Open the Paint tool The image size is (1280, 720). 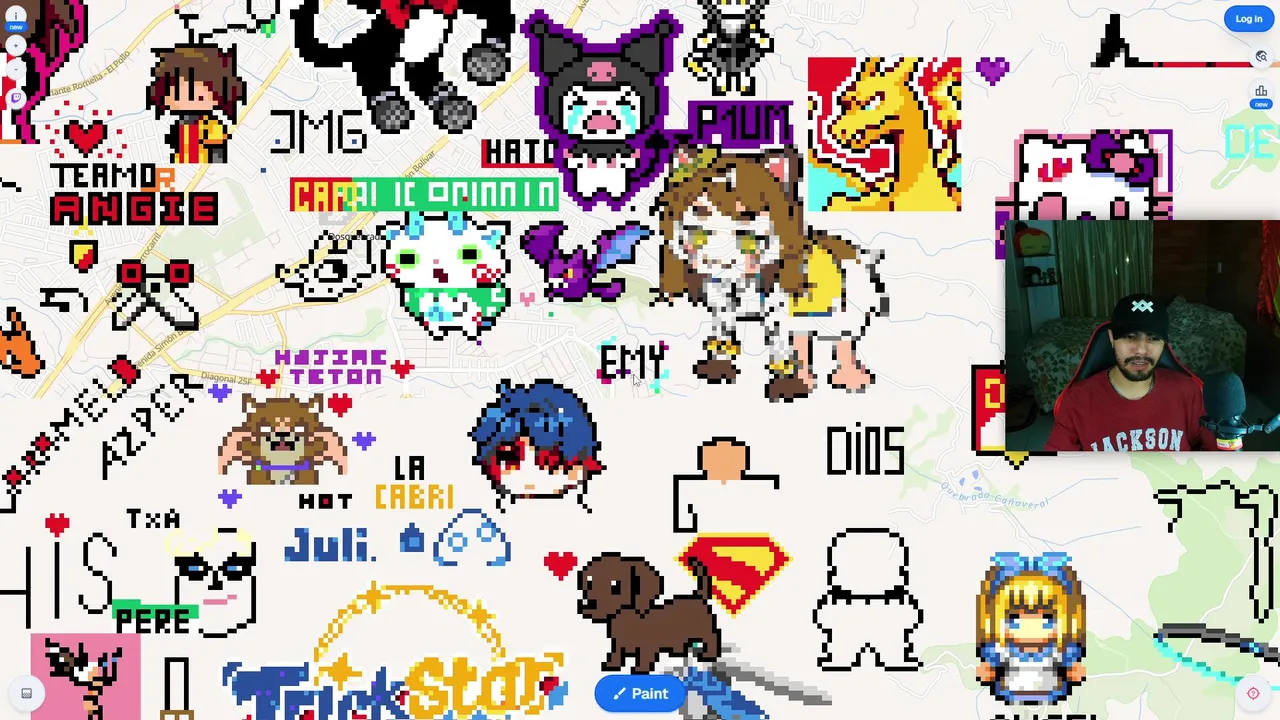(x=639, y=693)
